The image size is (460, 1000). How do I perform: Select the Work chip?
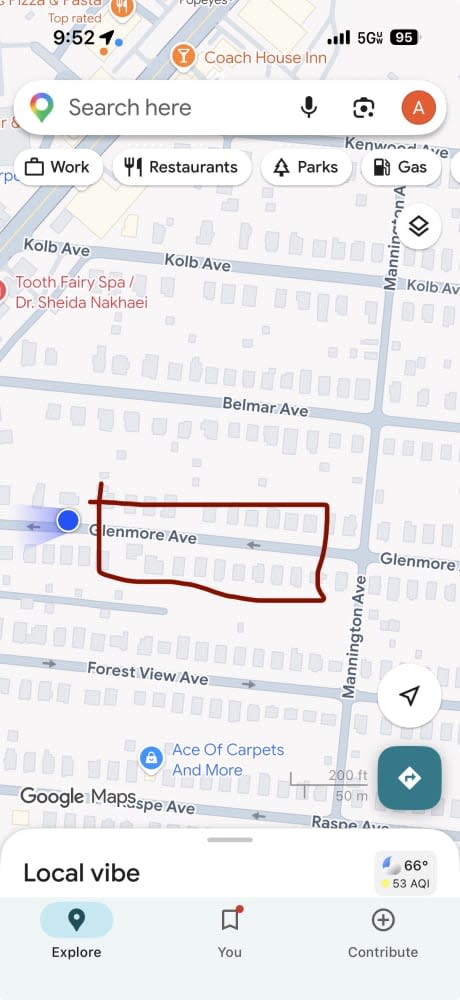[x=58, y=167]
